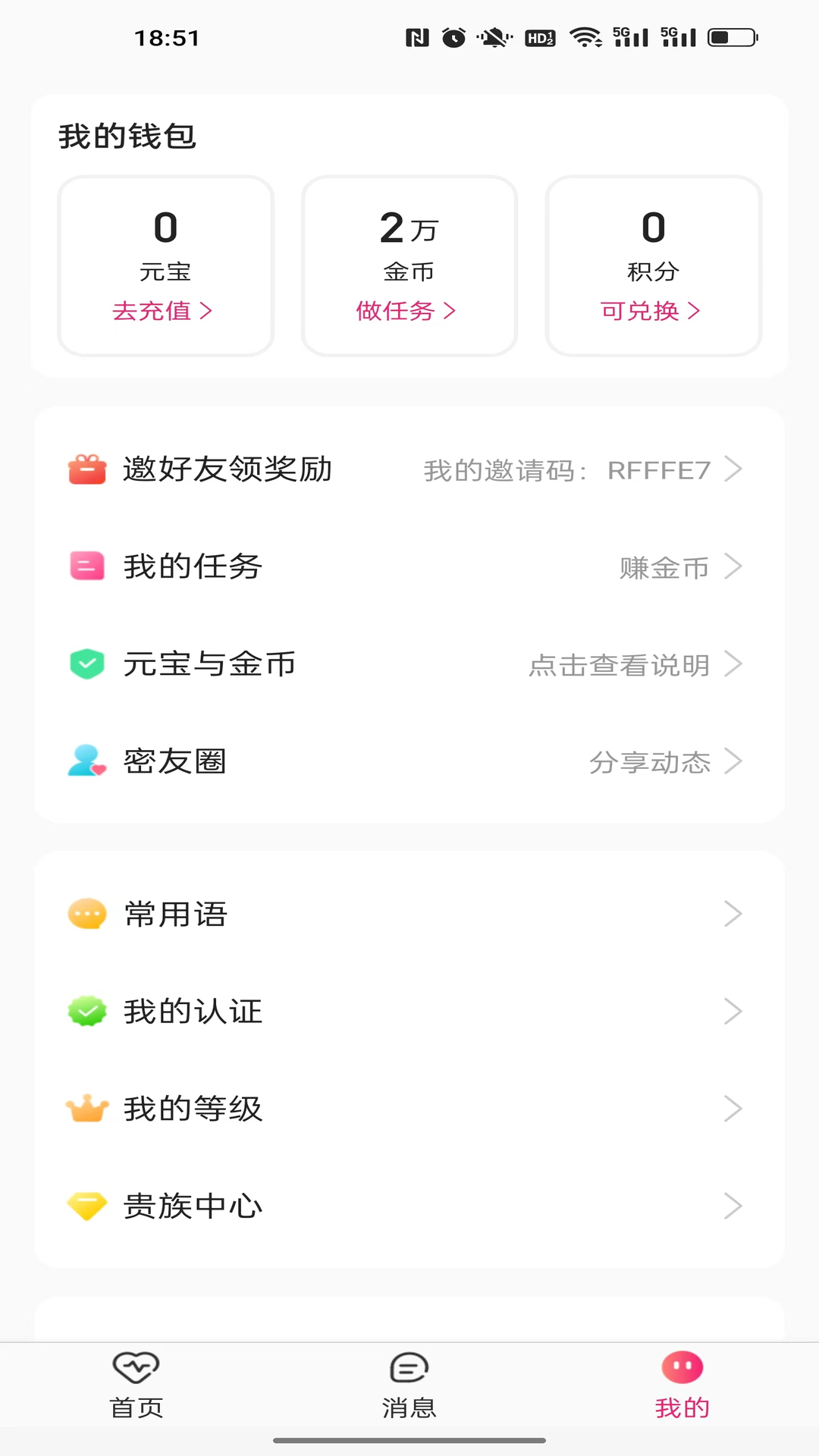This screenshot has width=819, height=1456.
Task: Check 我的等级
Action: [x=409, y=1109]
